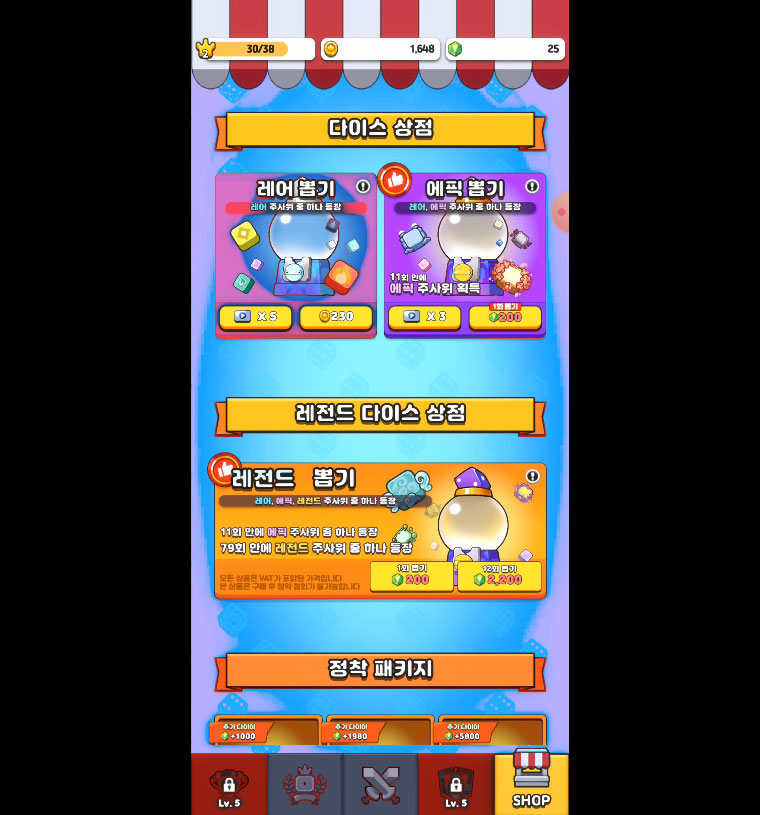Viewport: 760px width, 815px height.
Task: Open the +1980 diamond package
Action: (x=379, y=732)
